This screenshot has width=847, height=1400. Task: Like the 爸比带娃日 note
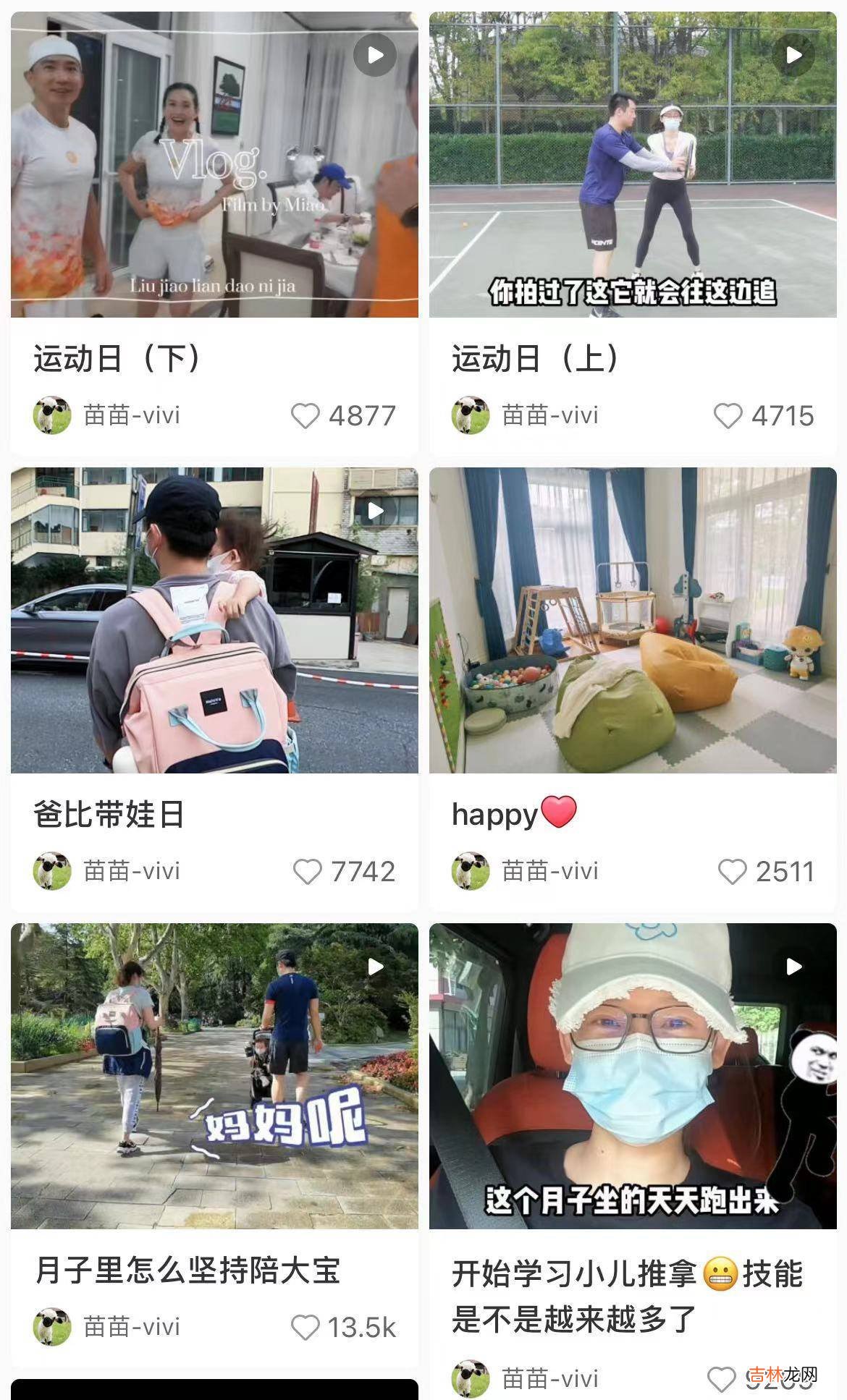point(308,872)
